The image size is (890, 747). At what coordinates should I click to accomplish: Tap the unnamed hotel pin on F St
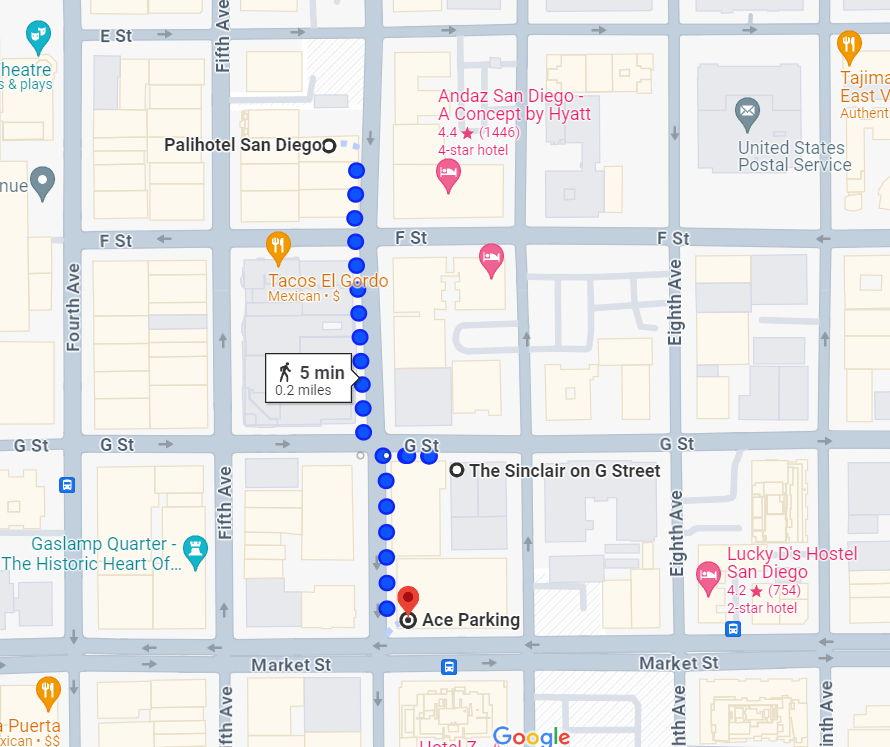(490, 258)
